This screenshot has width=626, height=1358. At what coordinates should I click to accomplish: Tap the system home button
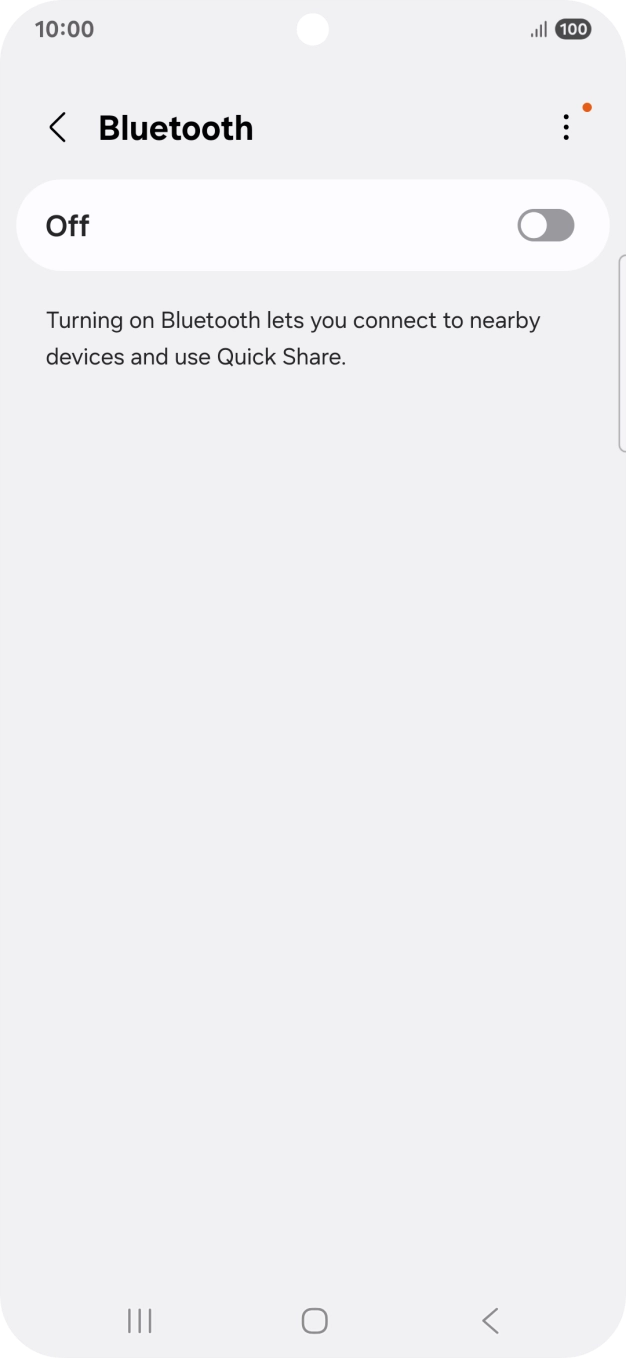click(314, 1321)
